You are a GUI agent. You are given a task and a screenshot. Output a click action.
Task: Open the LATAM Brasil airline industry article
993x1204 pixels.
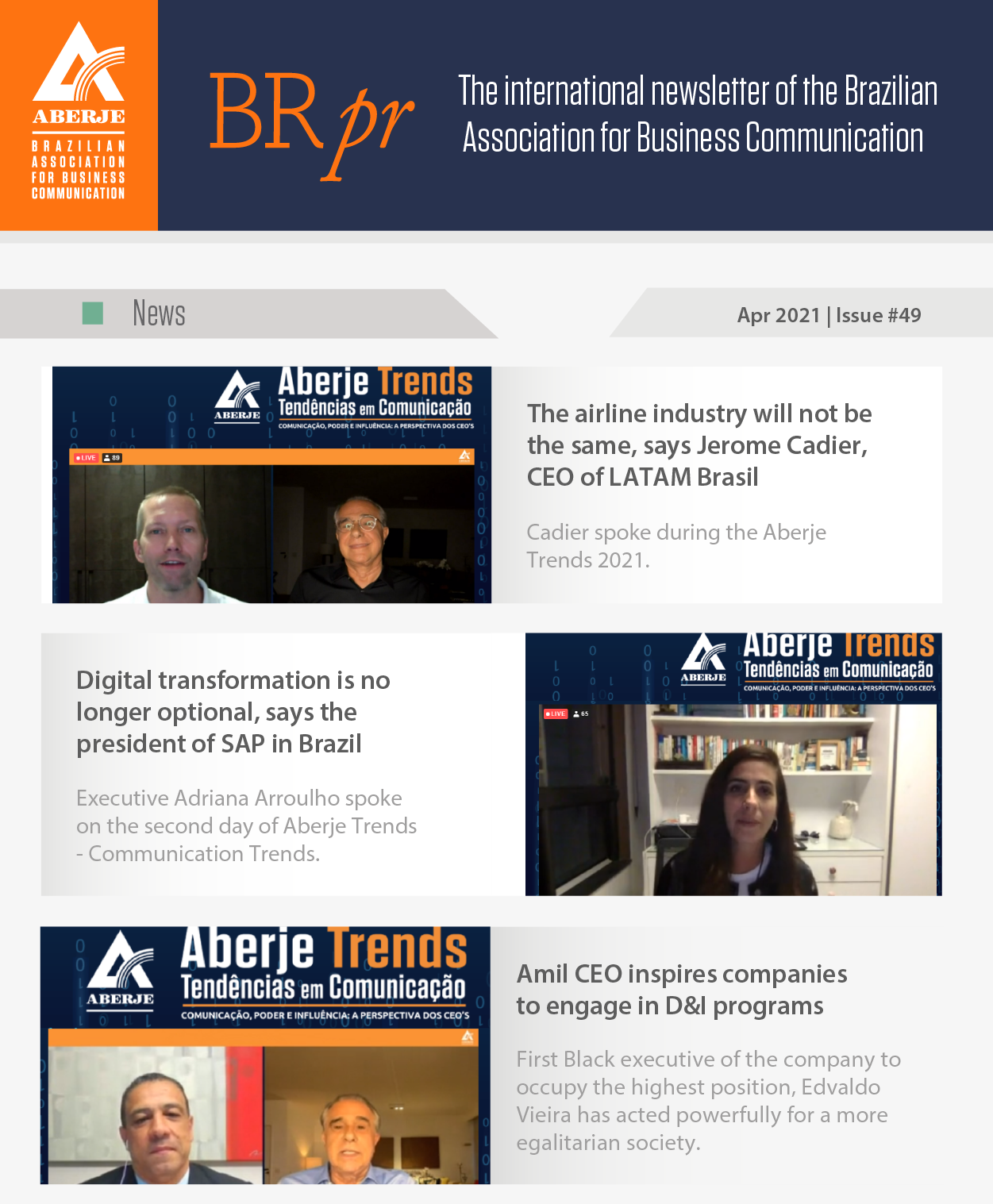(699, 445)
